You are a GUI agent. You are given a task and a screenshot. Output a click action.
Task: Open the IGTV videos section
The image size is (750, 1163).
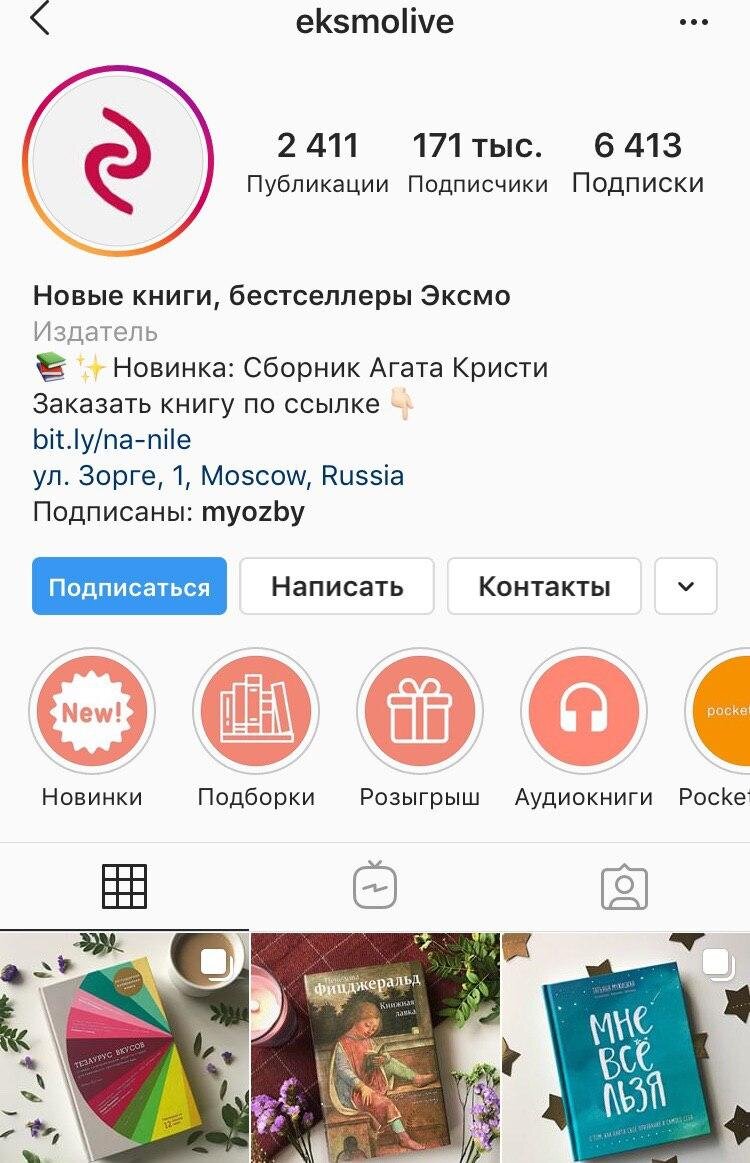(374, 886)
